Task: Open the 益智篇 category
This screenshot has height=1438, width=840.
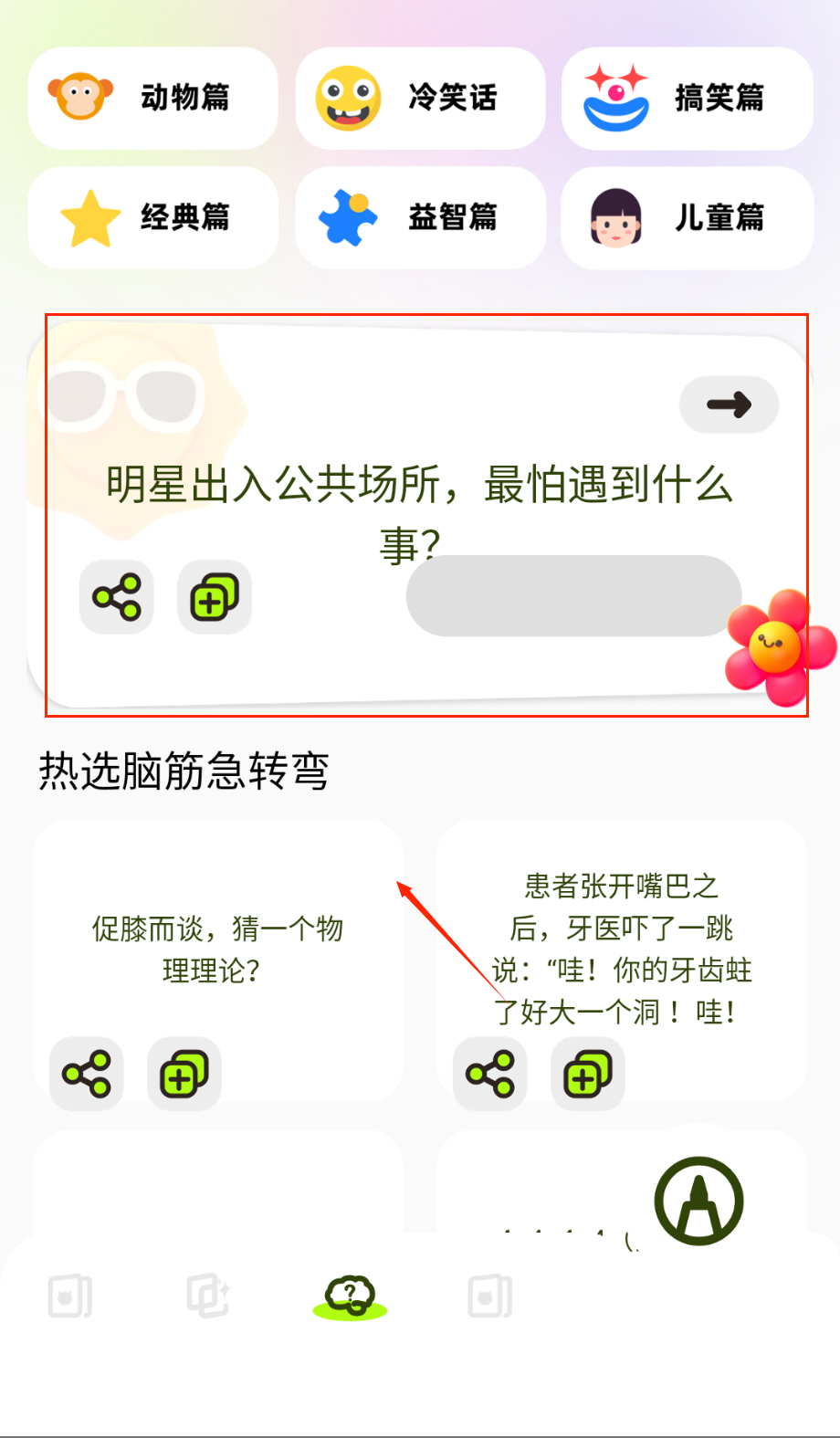Action: [x=420, y=217]
